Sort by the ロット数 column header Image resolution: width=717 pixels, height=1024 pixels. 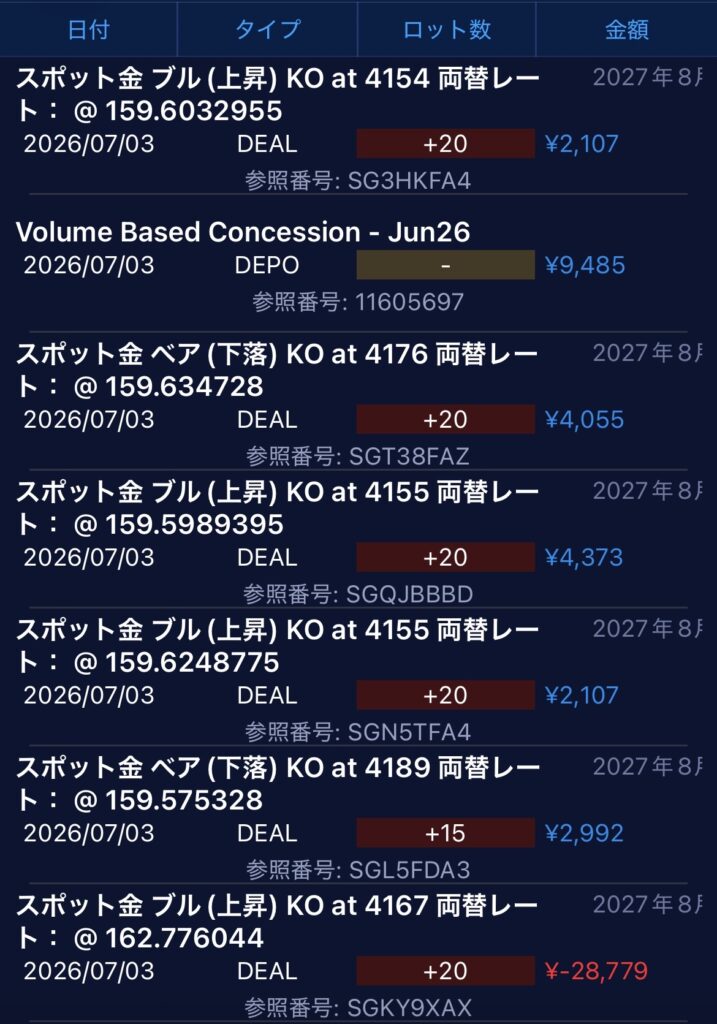[x=447, y=29]
